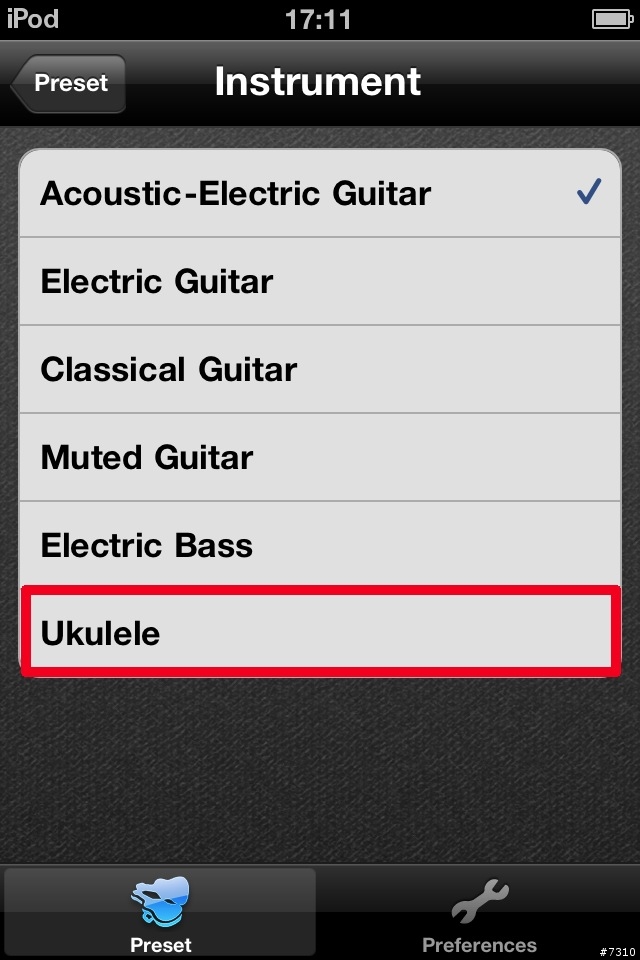Select the Muted Guitar option
The image size is (640, 960).
(x=320, y=457)
